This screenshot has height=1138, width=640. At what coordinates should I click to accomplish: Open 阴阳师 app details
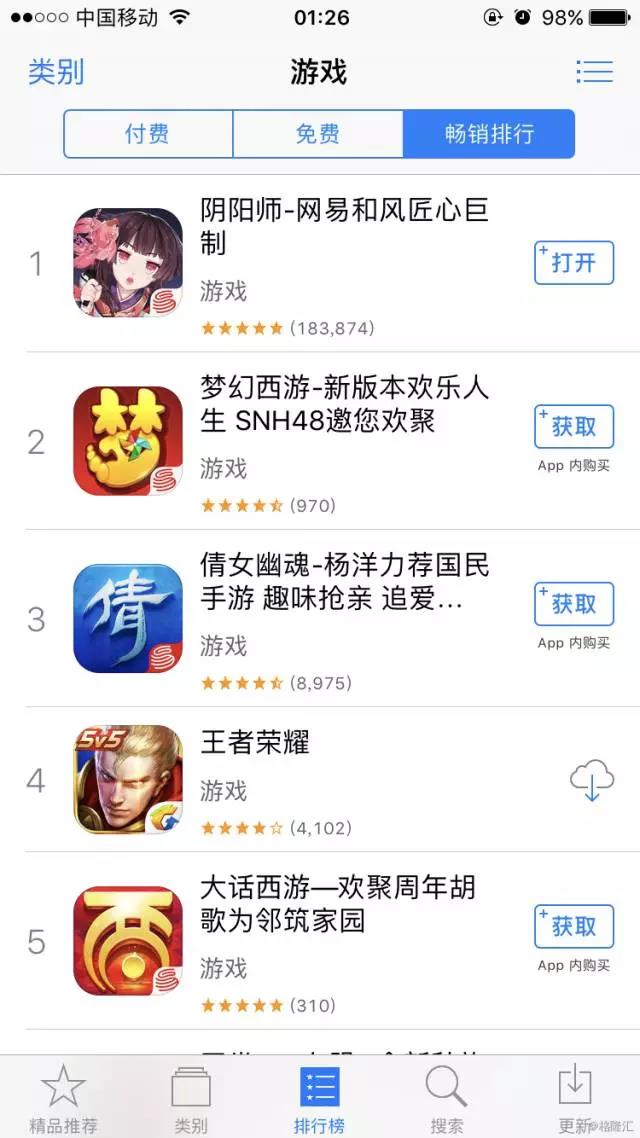click(x=320, y=263)
